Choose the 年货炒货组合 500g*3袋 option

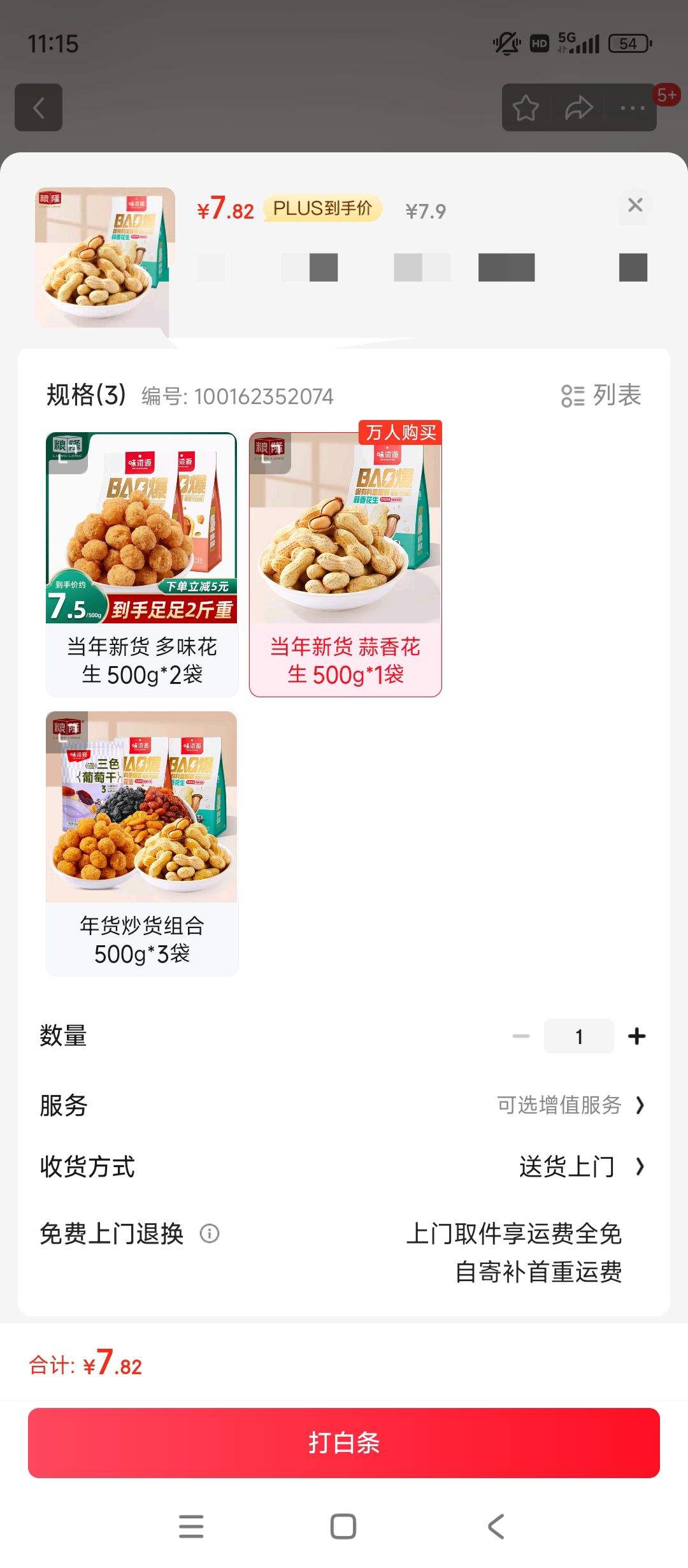141,841
